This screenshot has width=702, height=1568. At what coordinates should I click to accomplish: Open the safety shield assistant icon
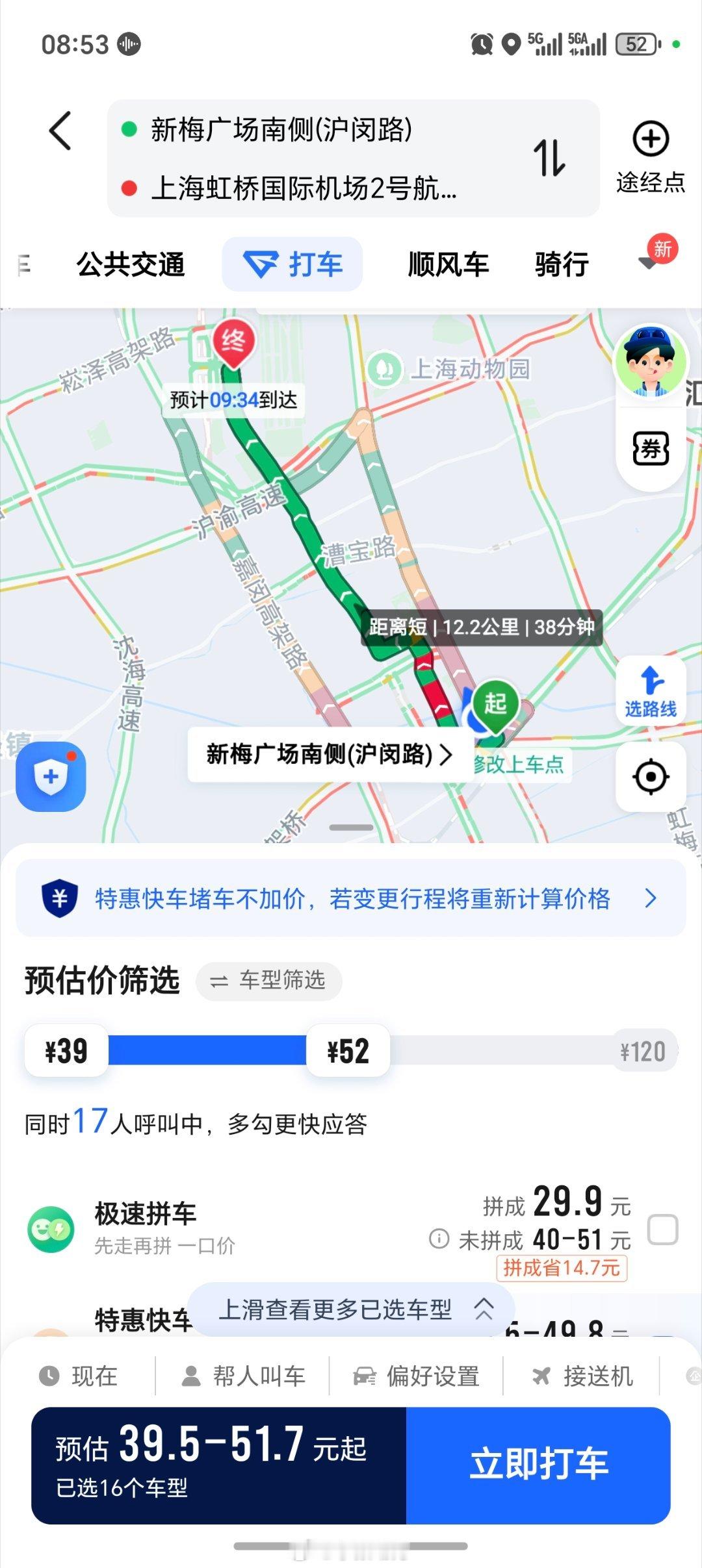click(x=52, y=778)
